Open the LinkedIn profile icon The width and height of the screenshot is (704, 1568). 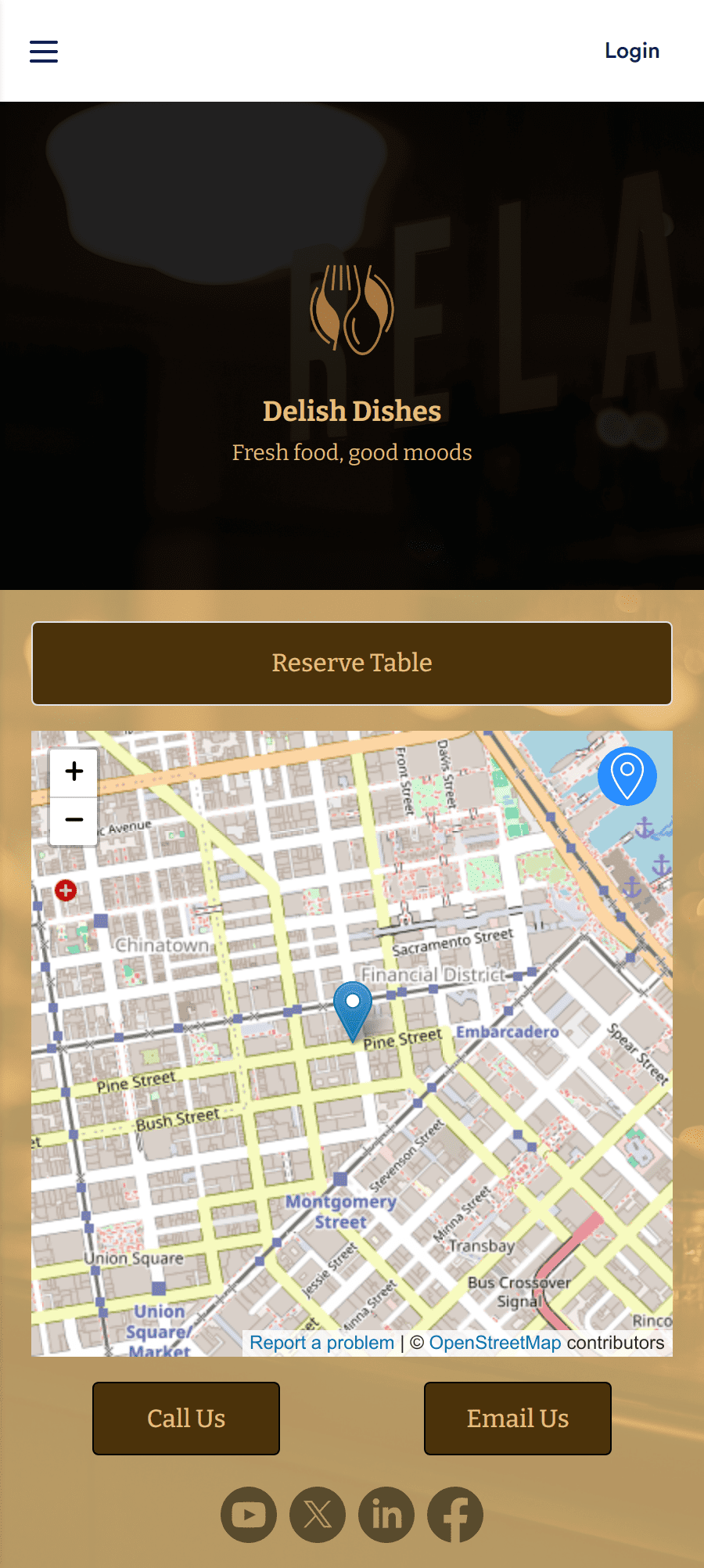386,1514
